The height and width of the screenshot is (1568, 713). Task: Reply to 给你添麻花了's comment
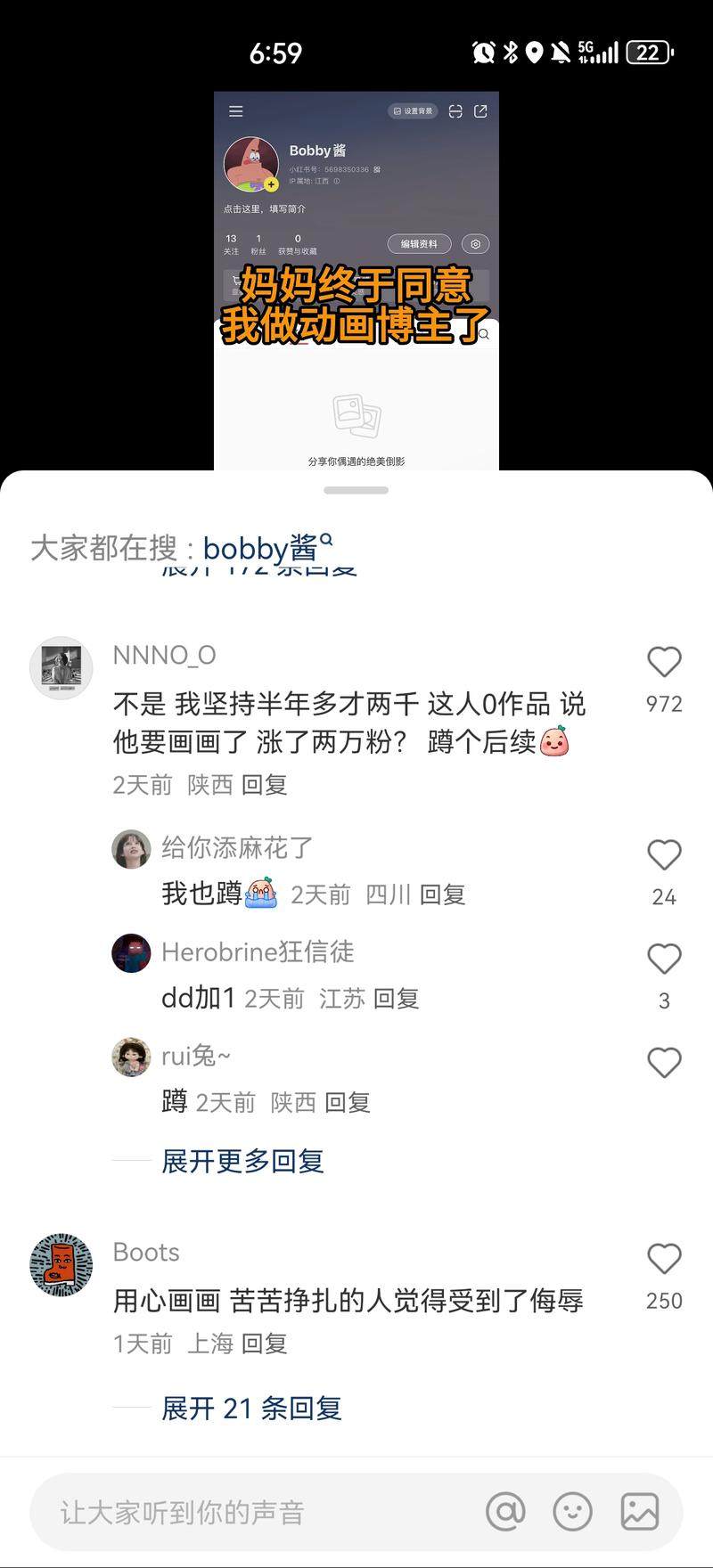tap(443, 894)
